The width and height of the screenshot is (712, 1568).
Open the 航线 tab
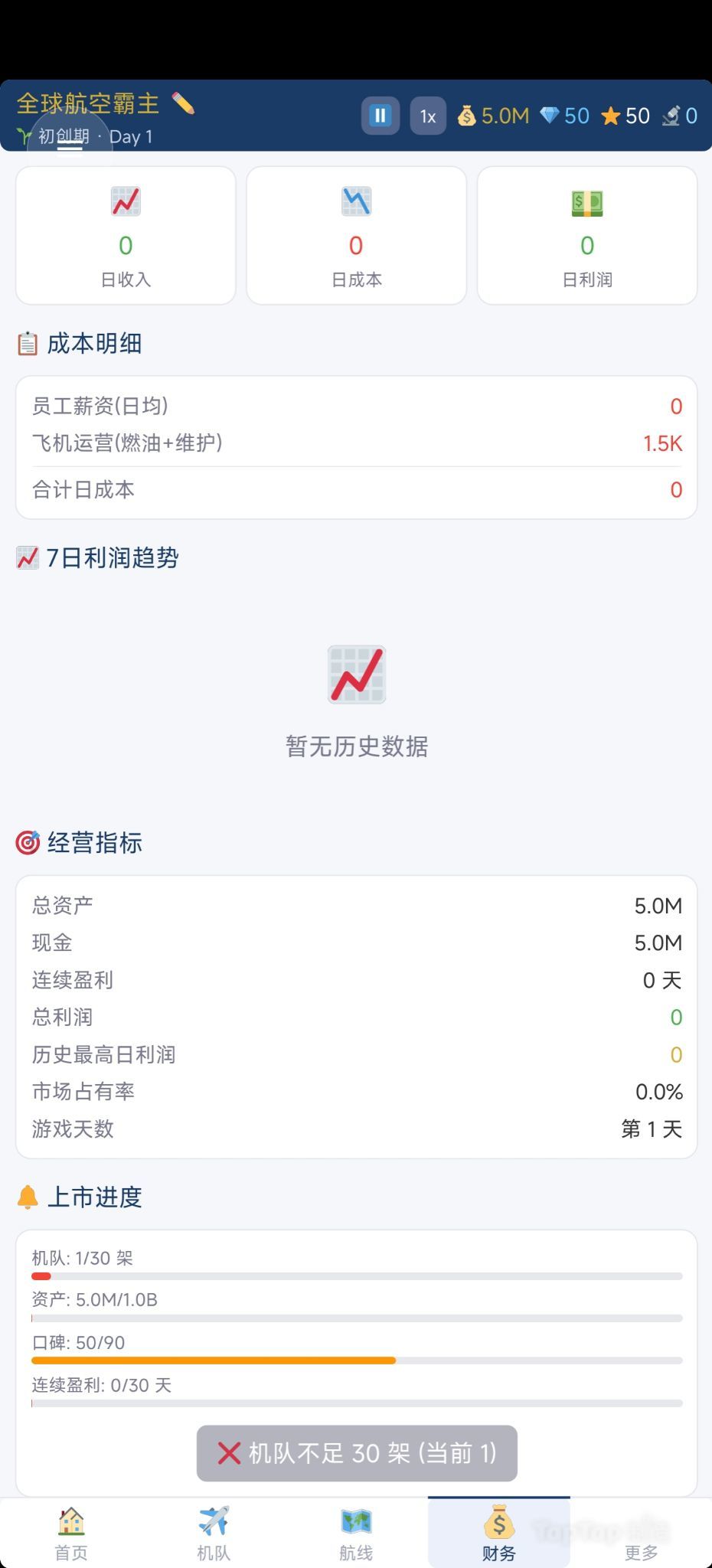[356, 1533]
